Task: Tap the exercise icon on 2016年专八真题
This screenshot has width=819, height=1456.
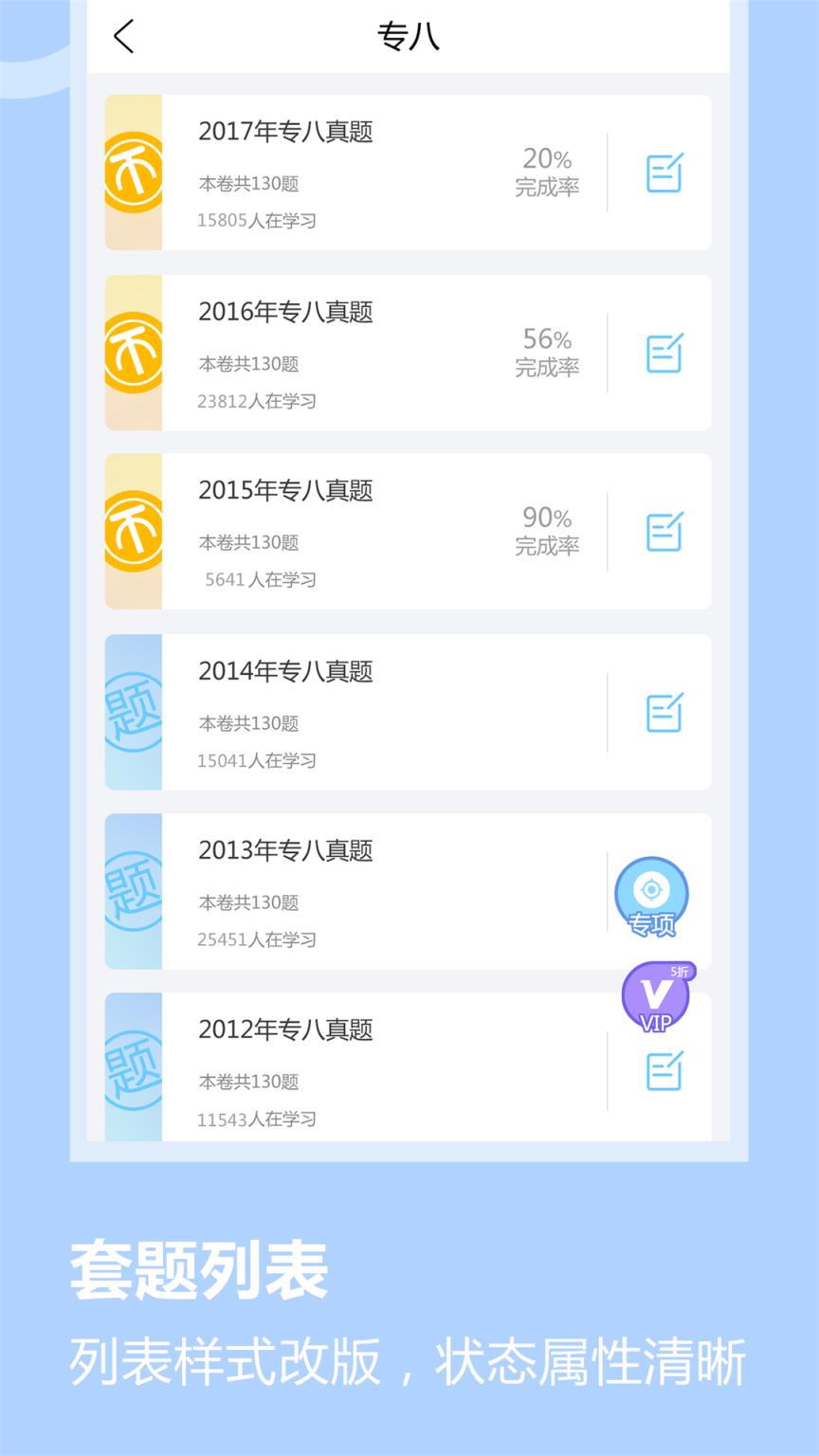Action: click(x=664, y=353)
